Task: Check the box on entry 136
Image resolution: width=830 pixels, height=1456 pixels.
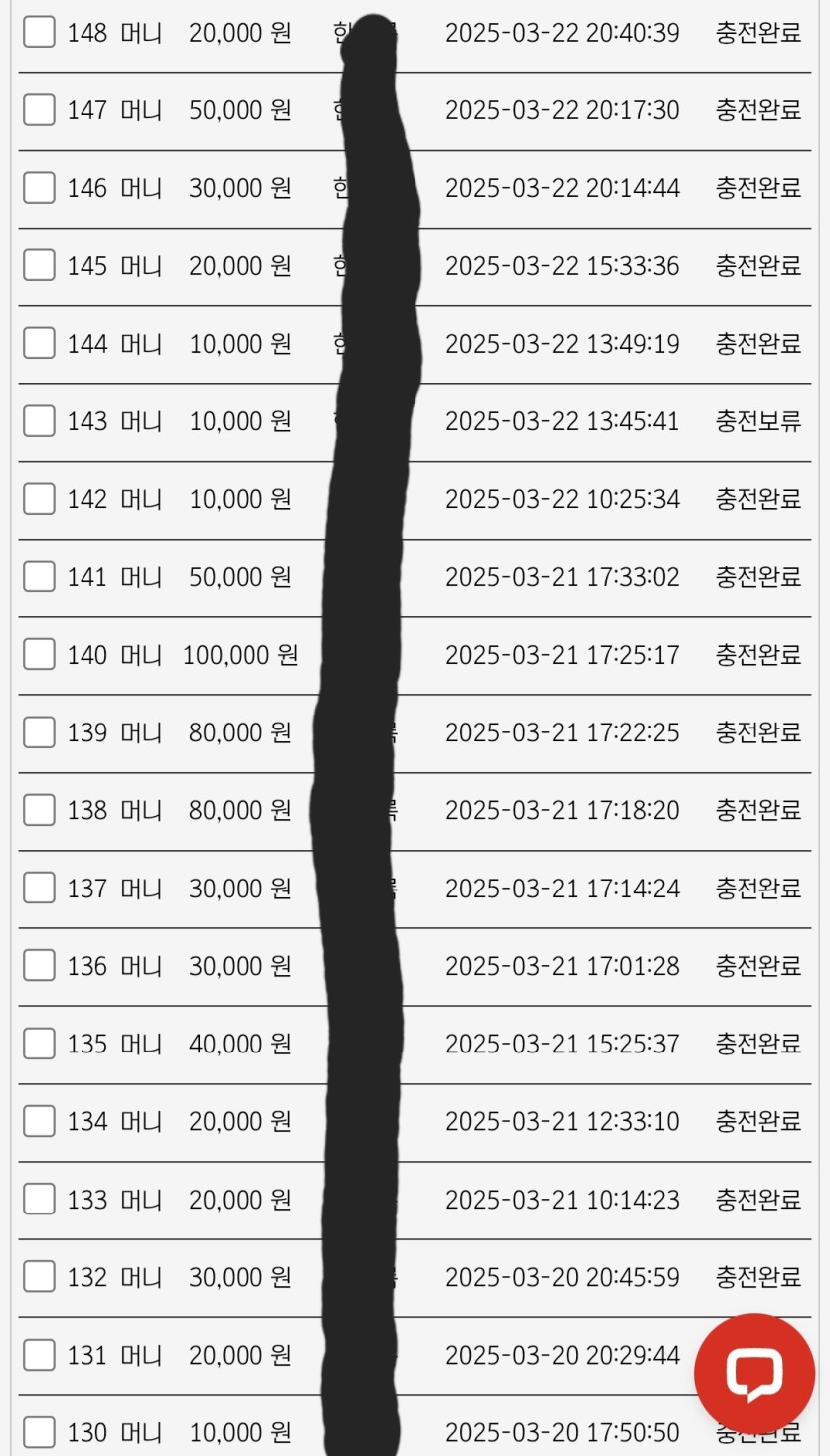Action: coord(39,965)
